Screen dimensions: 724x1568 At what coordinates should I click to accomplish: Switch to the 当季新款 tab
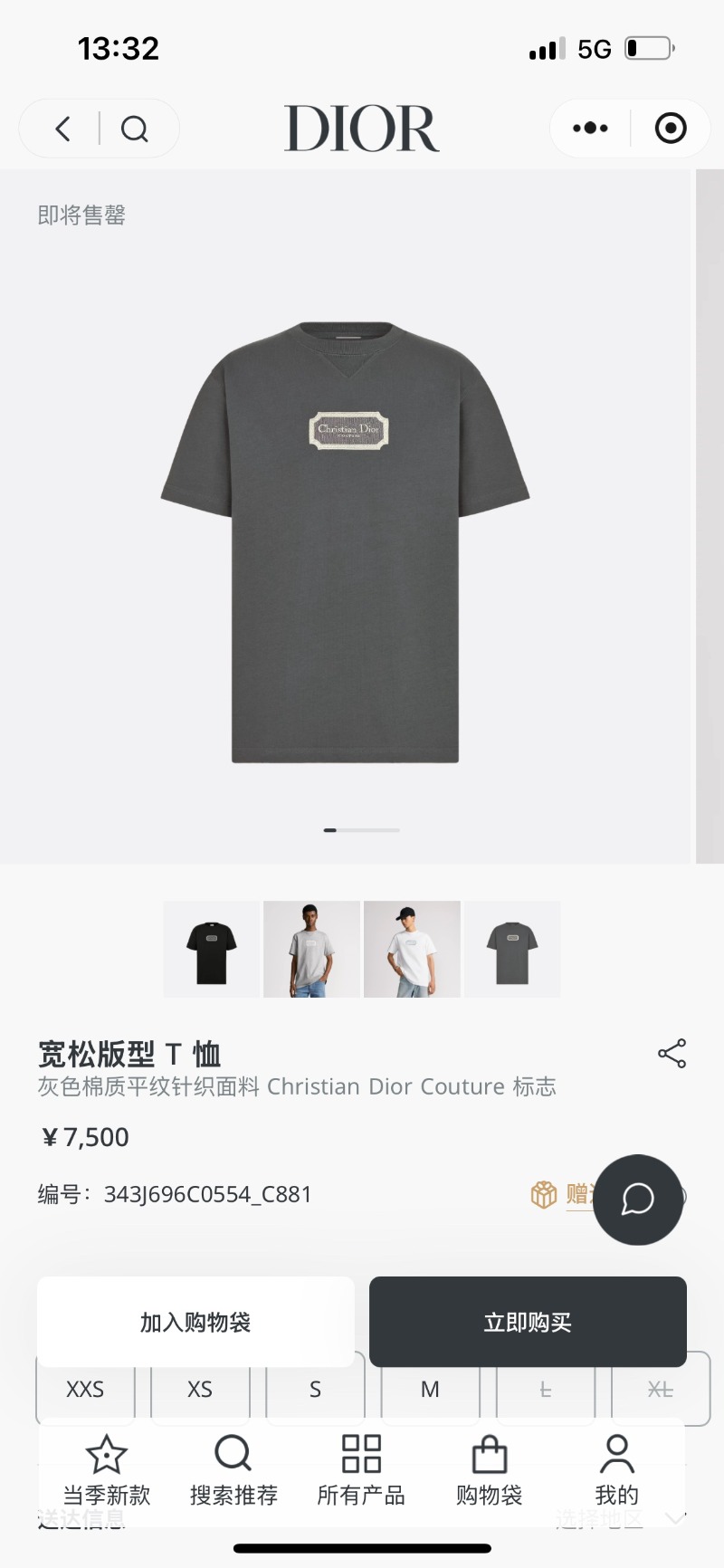pos(106,1470)
